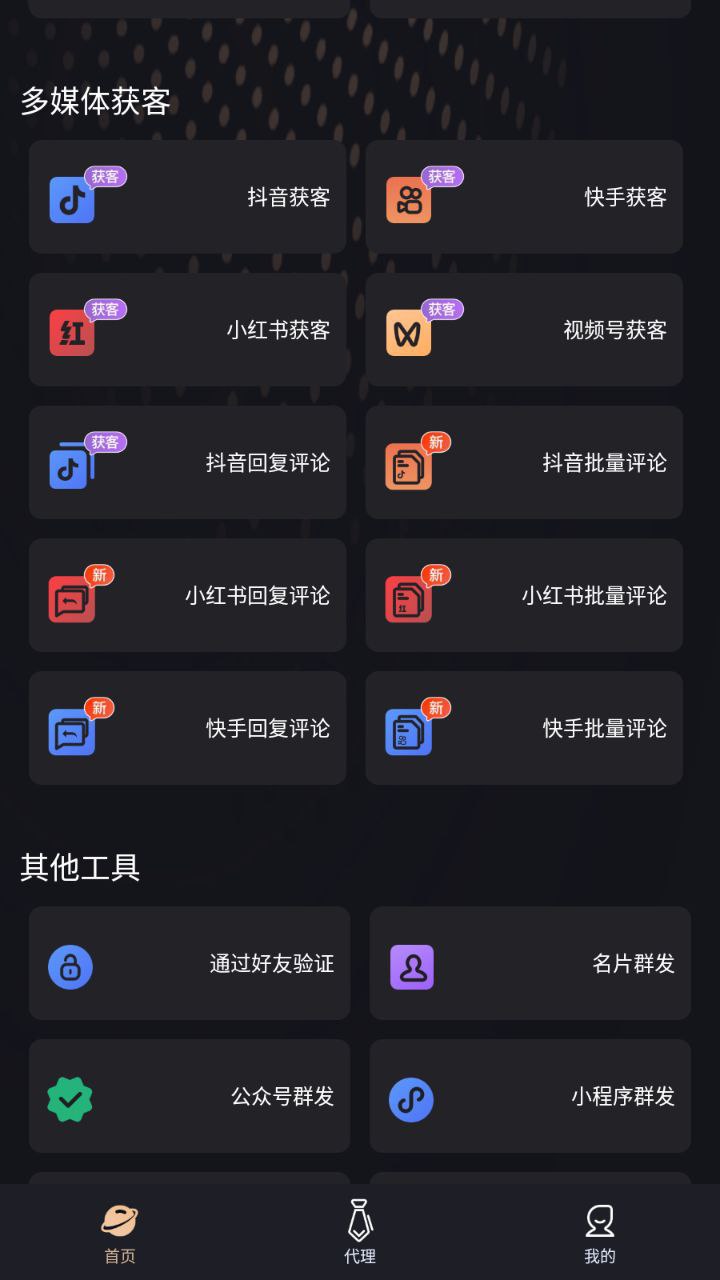Select the Kuaishou batch comment blue icon
The height and width of the screenshot is (1280, 720).
[x=408, y=729]
